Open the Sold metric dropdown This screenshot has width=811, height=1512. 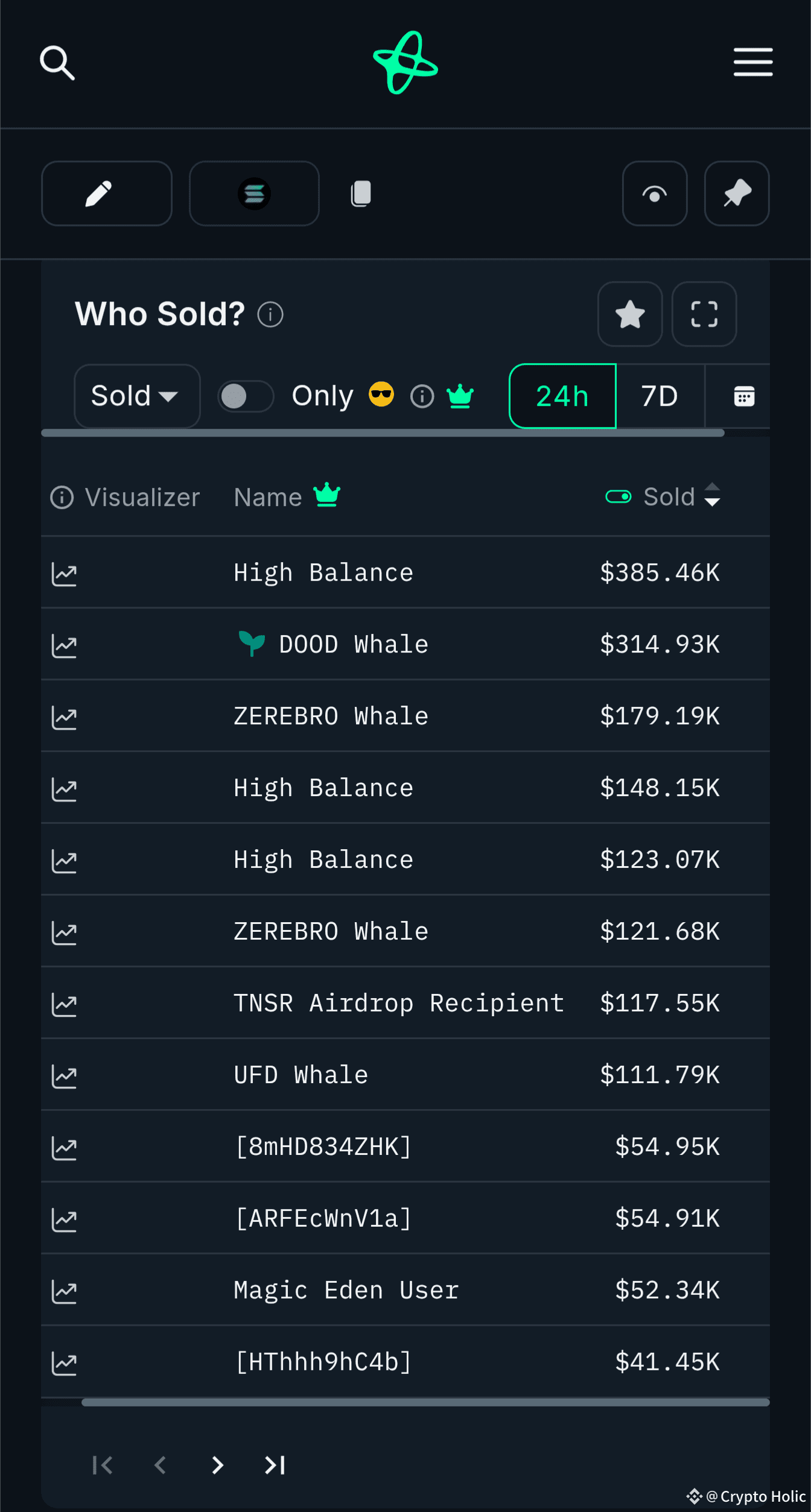(x=136, y=396)
